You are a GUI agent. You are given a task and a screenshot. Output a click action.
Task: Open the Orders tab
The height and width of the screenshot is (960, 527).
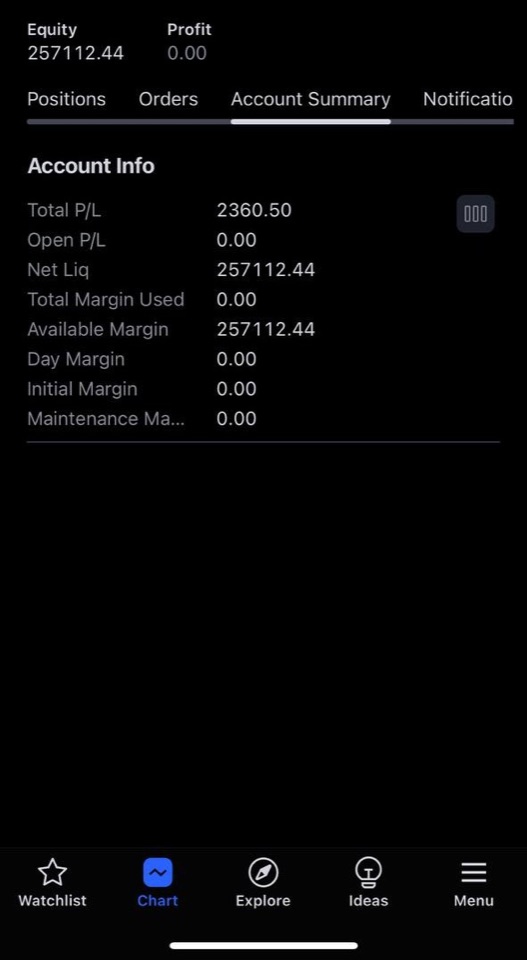[x=168, y=99]
